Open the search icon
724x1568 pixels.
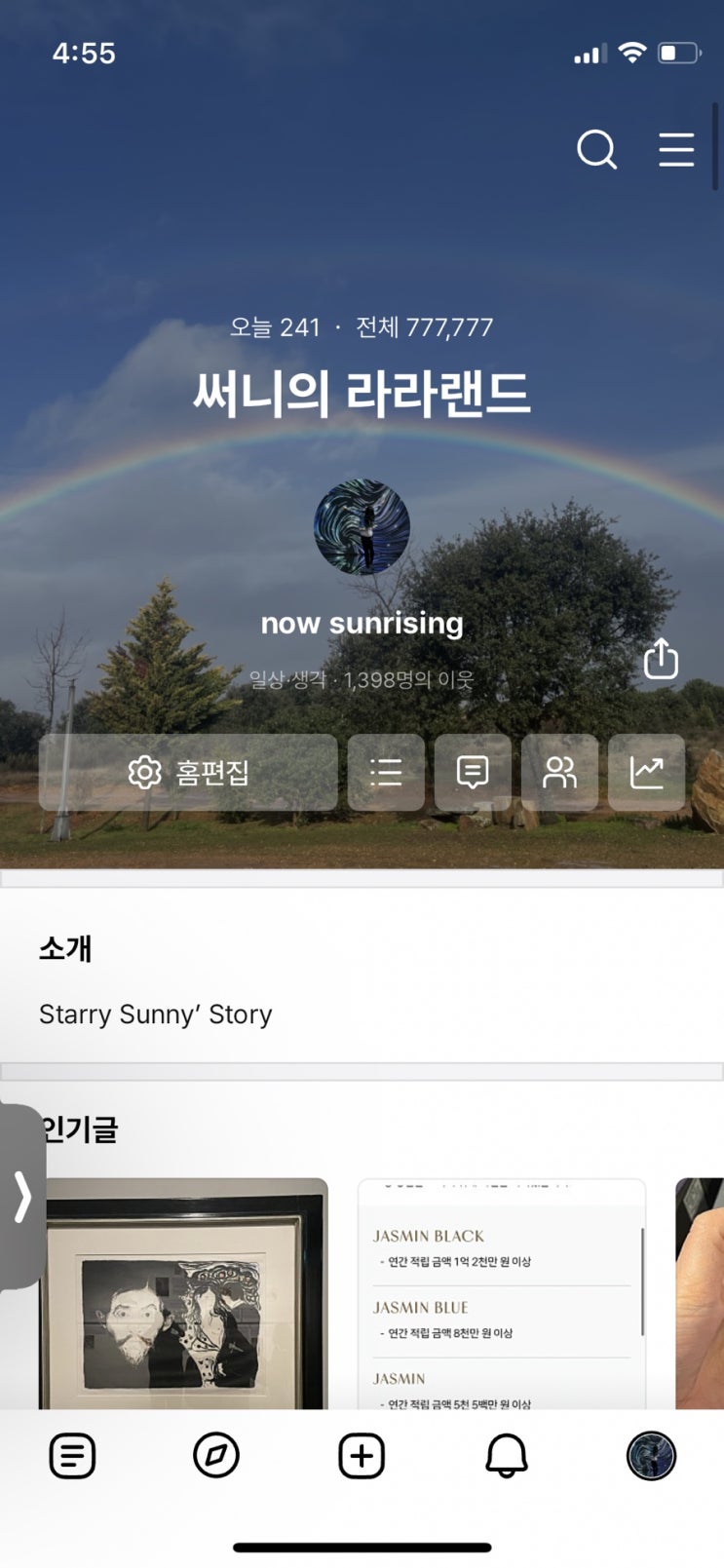point(596,151)
